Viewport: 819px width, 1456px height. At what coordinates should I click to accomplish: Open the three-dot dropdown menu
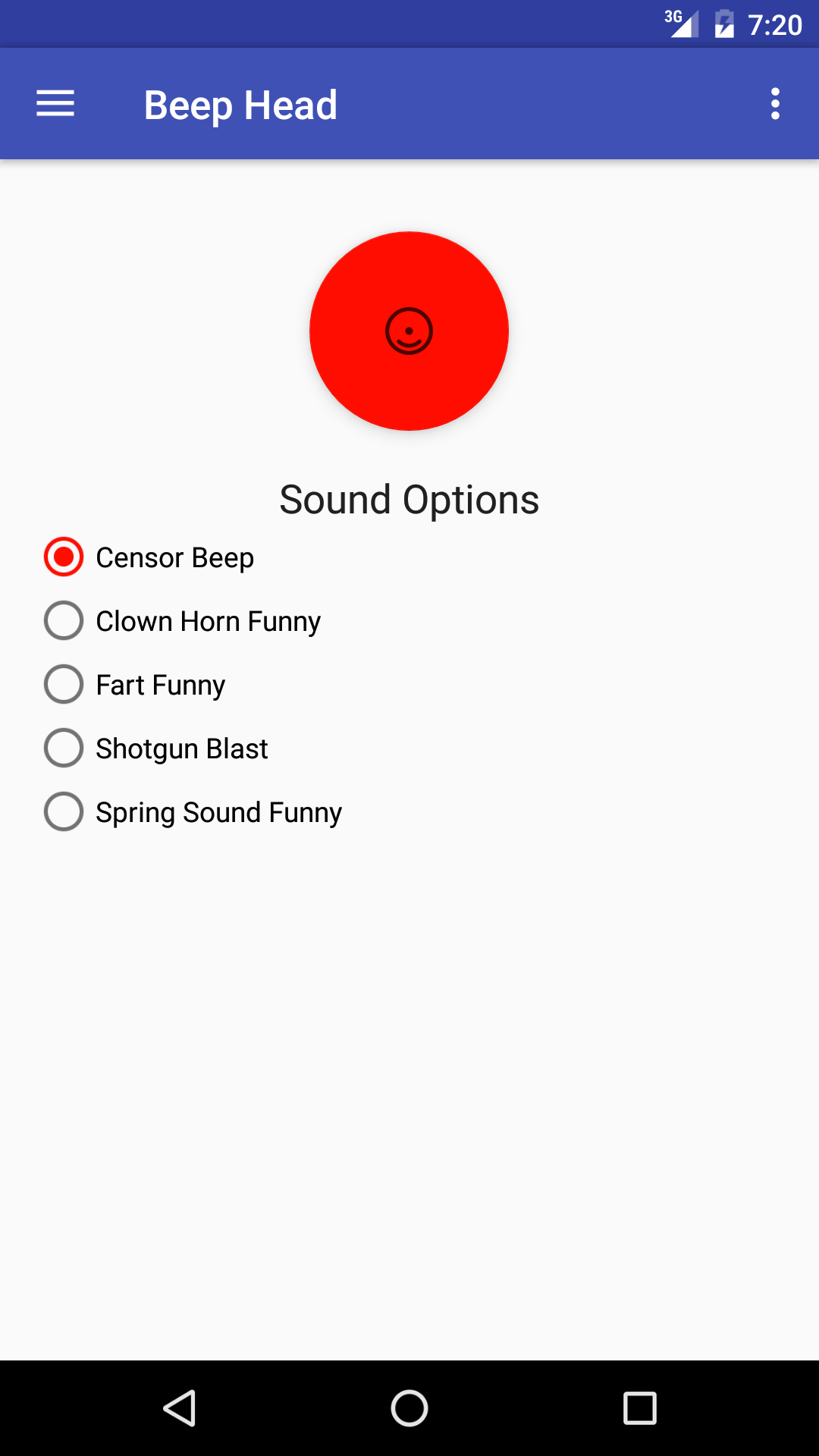775,103
